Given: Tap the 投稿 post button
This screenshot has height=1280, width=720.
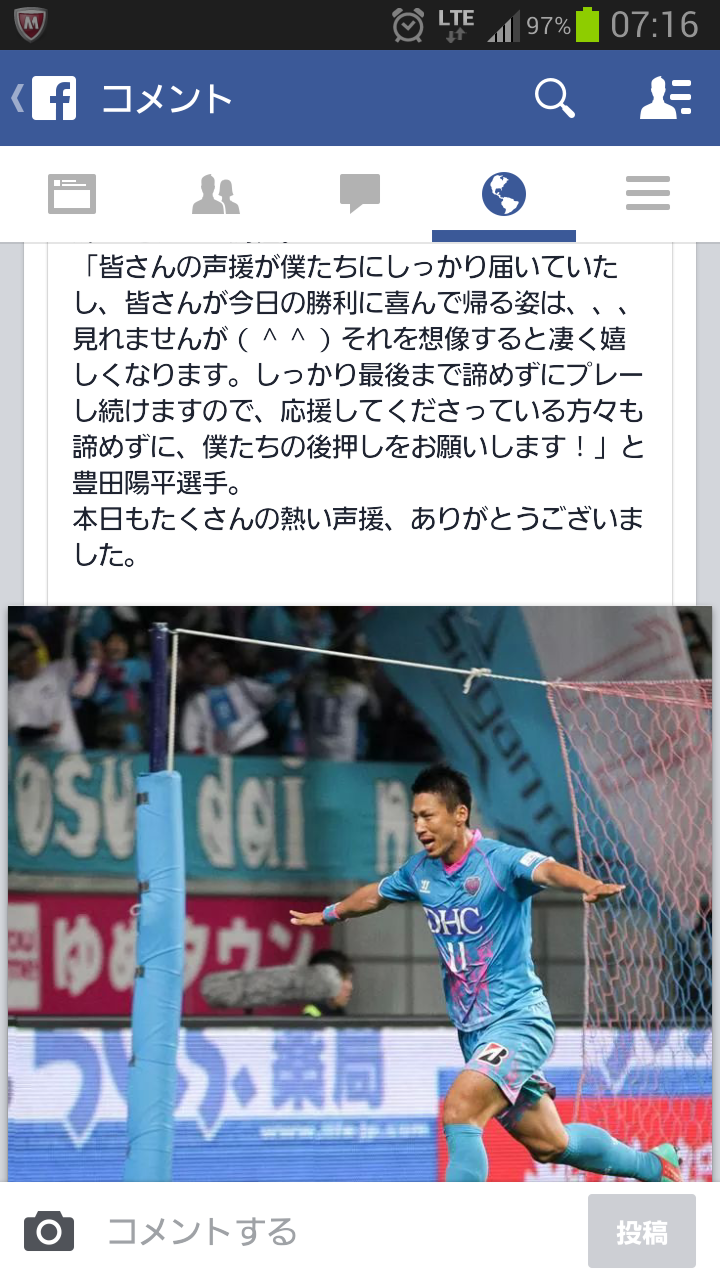Looking at the screenshot, I should (x=641, y=1232).
